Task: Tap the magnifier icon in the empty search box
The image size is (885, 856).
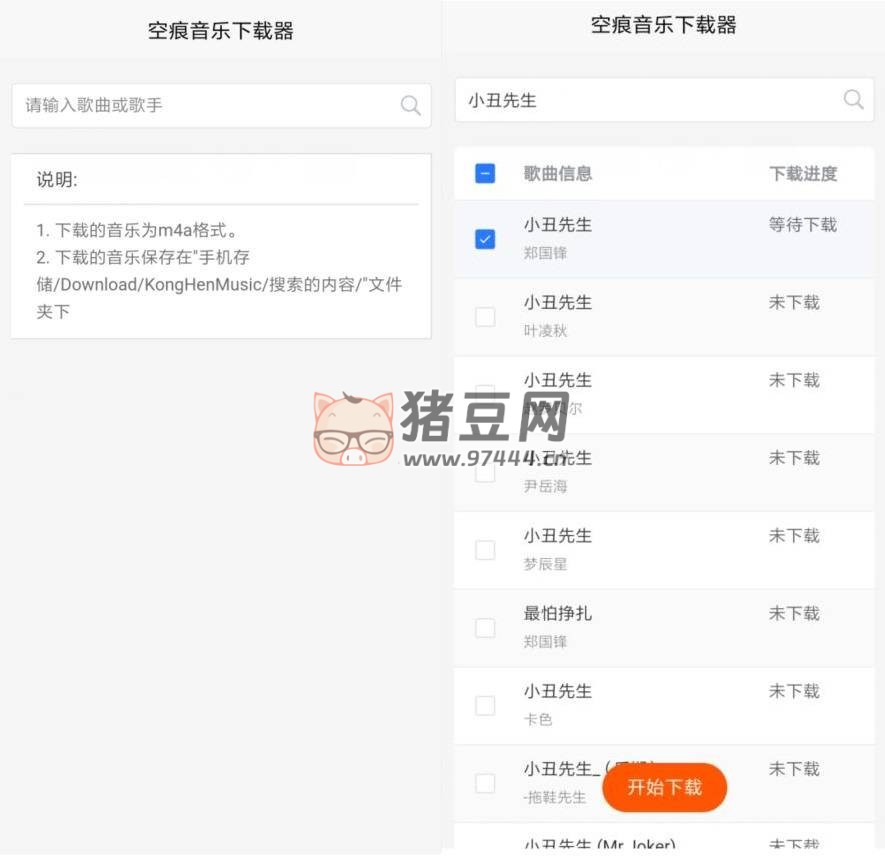Action: 410,105
